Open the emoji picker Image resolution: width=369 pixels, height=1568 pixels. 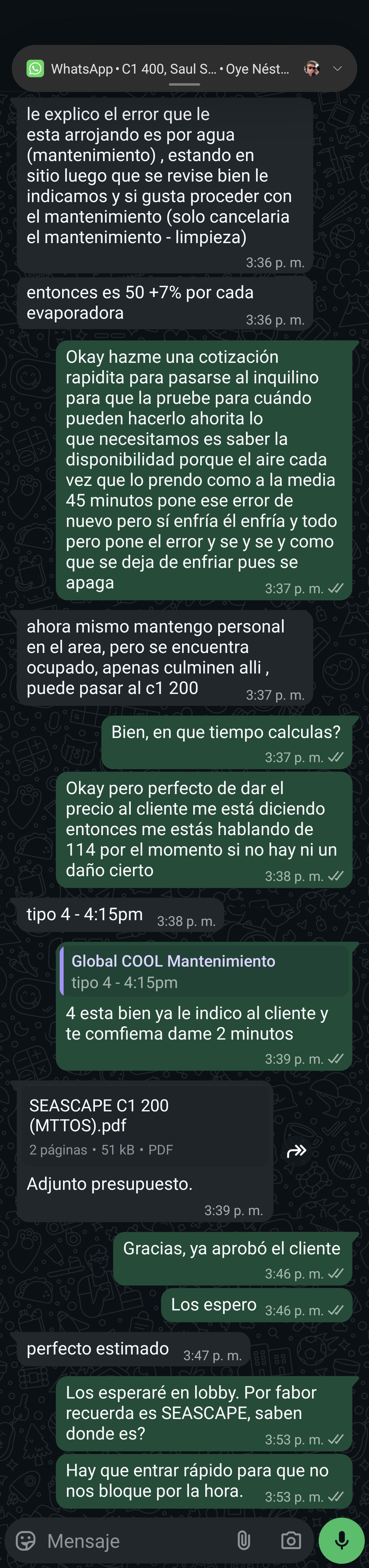[x=26, y=1541]
